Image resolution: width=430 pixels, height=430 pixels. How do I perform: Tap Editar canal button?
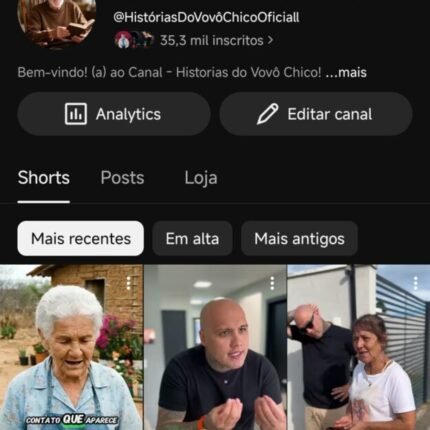[x=316, y=114]
